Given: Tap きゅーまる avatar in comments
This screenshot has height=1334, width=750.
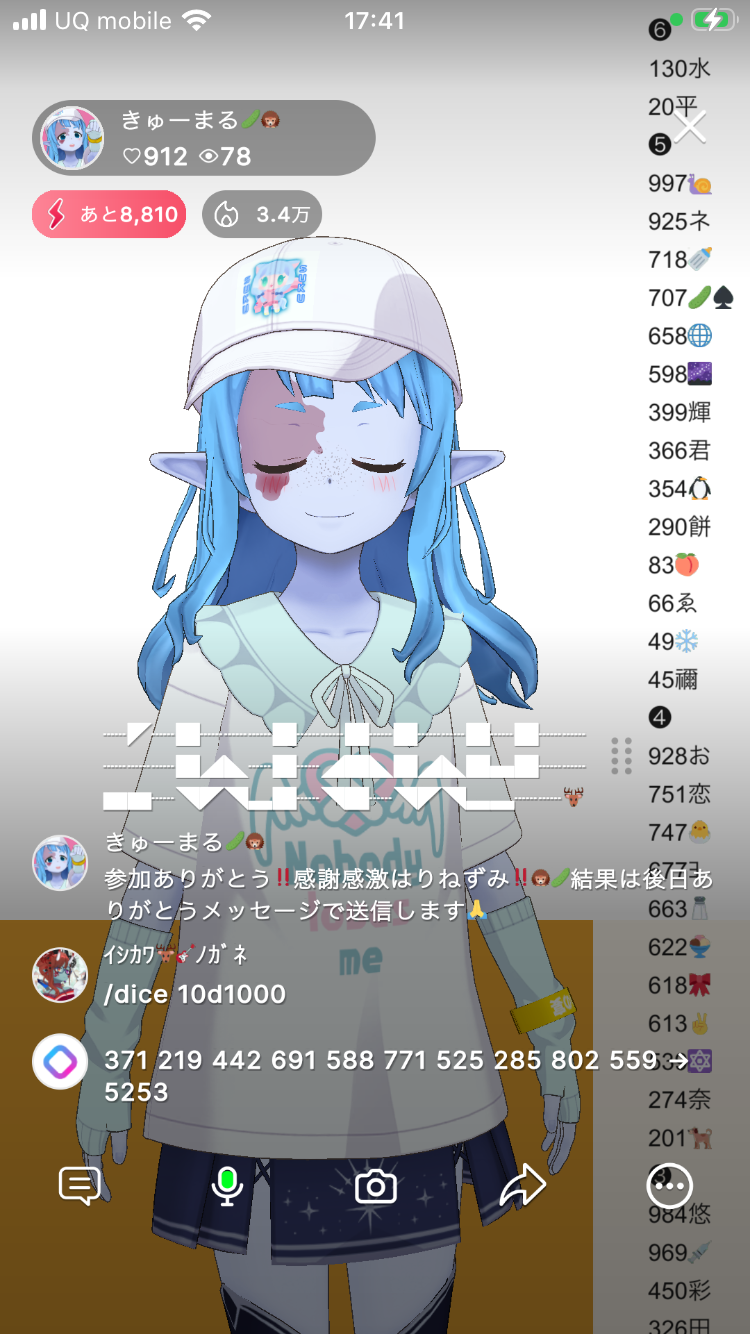Looking at the screenshot, I should point(60,863).
